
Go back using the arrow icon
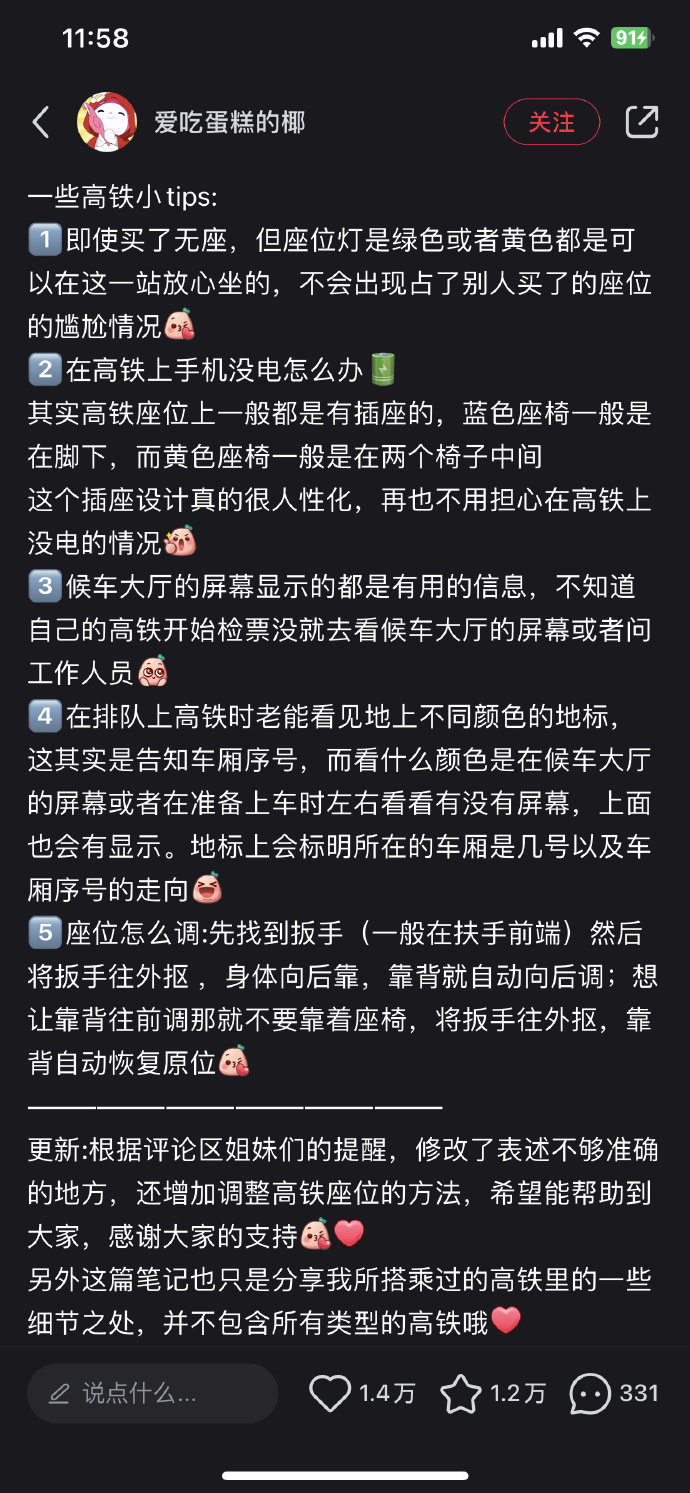[x=41, y=123]
